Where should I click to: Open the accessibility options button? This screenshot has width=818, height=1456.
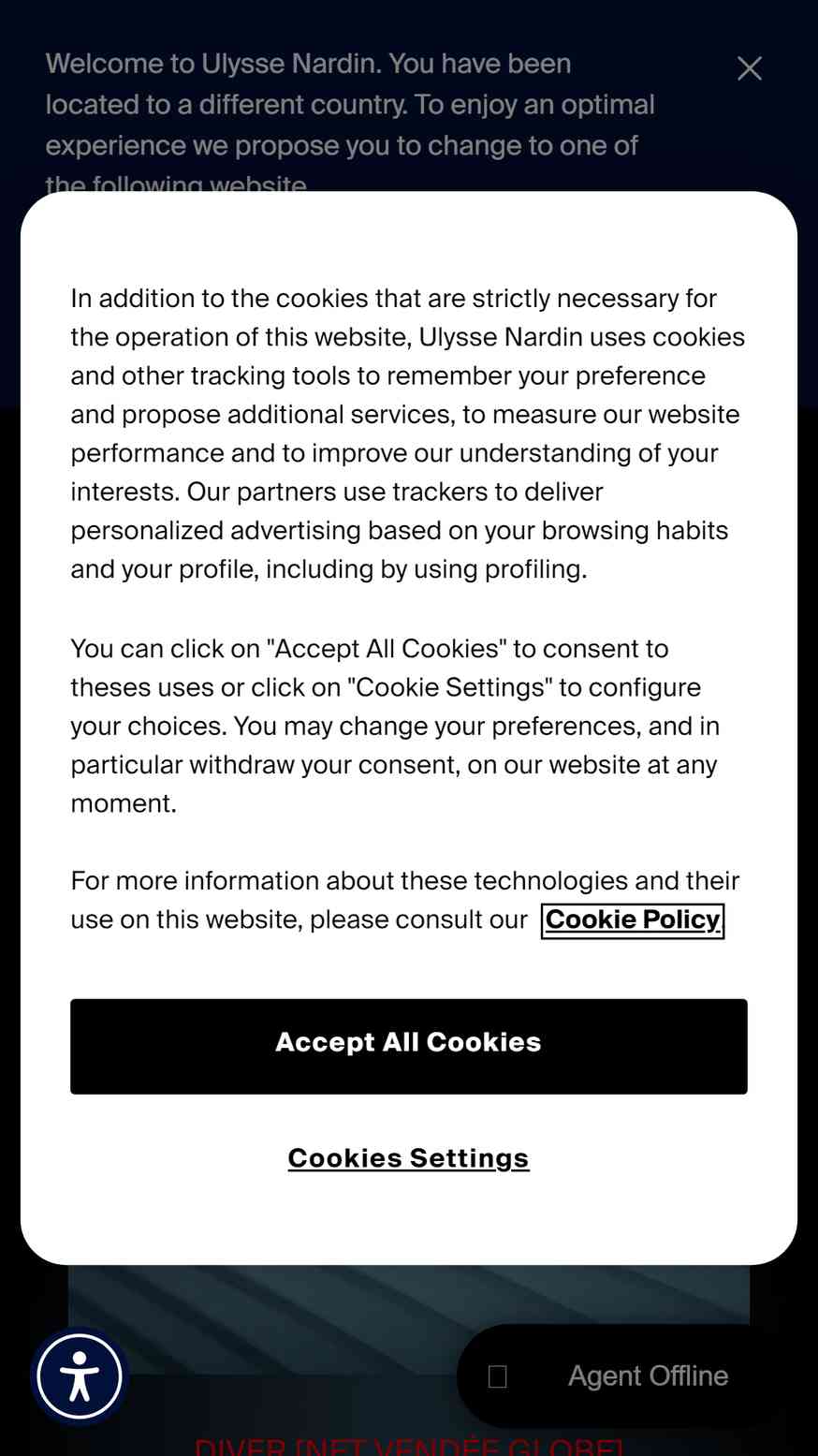[x=80, y=1376]
